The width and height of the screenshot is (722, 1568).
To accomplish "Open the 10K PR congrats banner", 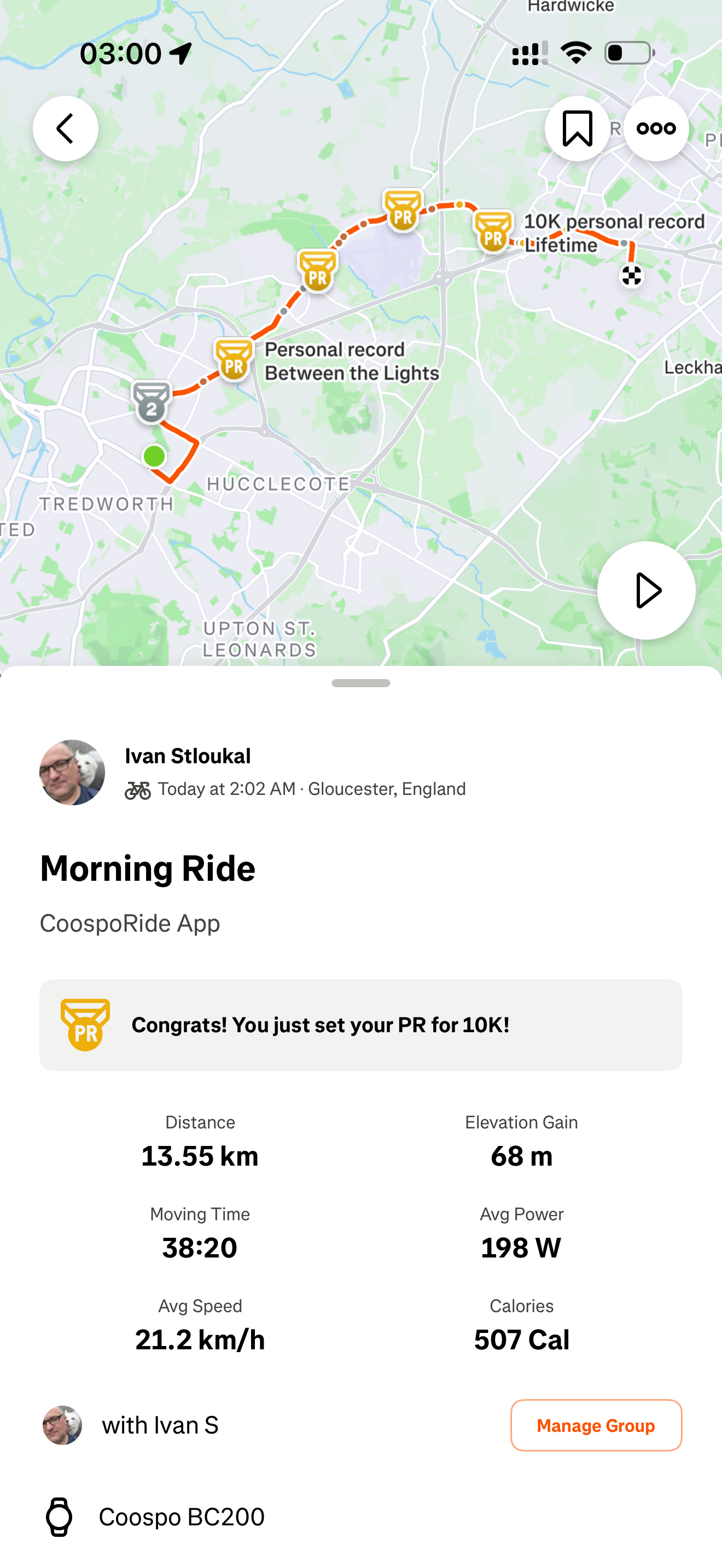I will click(x=360, y=1025).
